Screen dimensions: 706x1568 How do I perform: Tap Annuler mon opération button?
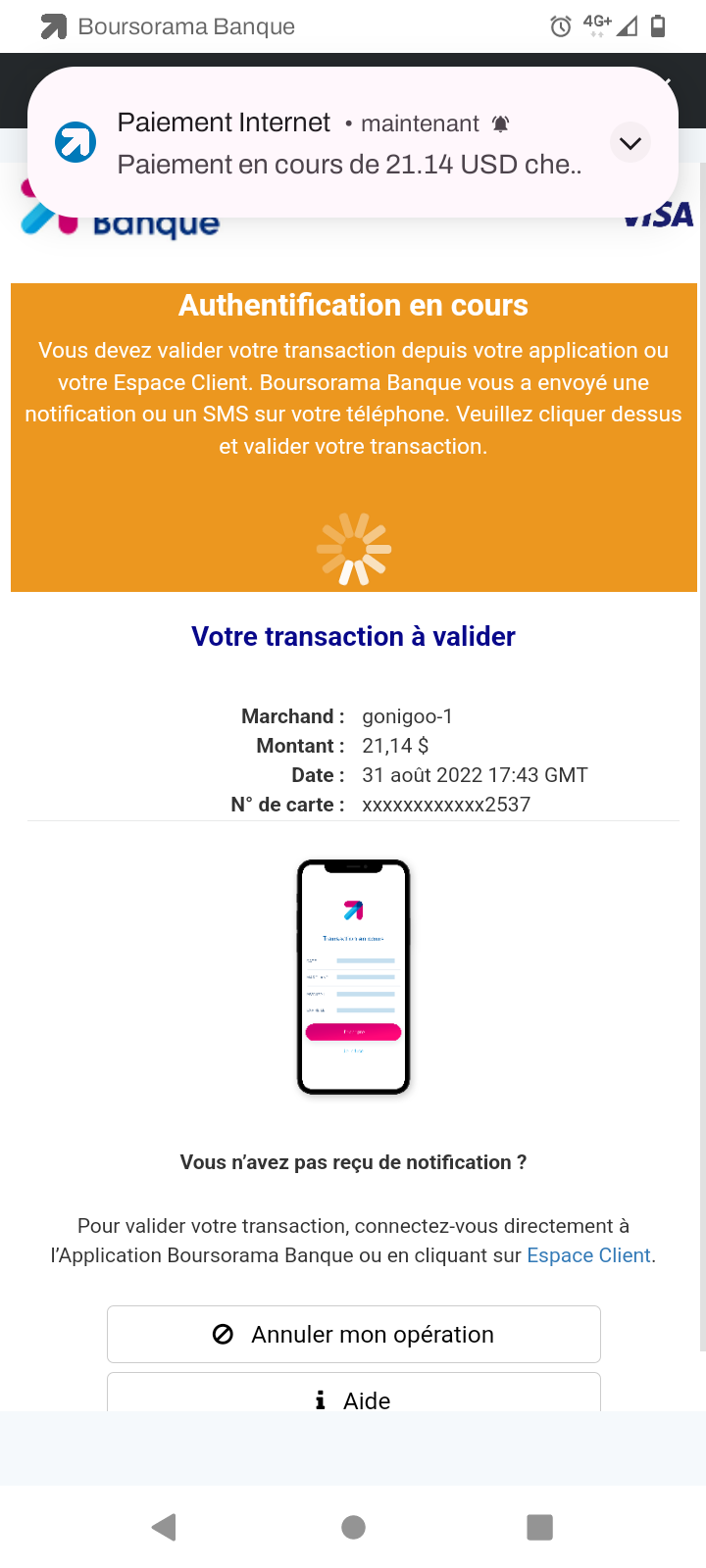pyautogui.click(x=353, y=1334)
